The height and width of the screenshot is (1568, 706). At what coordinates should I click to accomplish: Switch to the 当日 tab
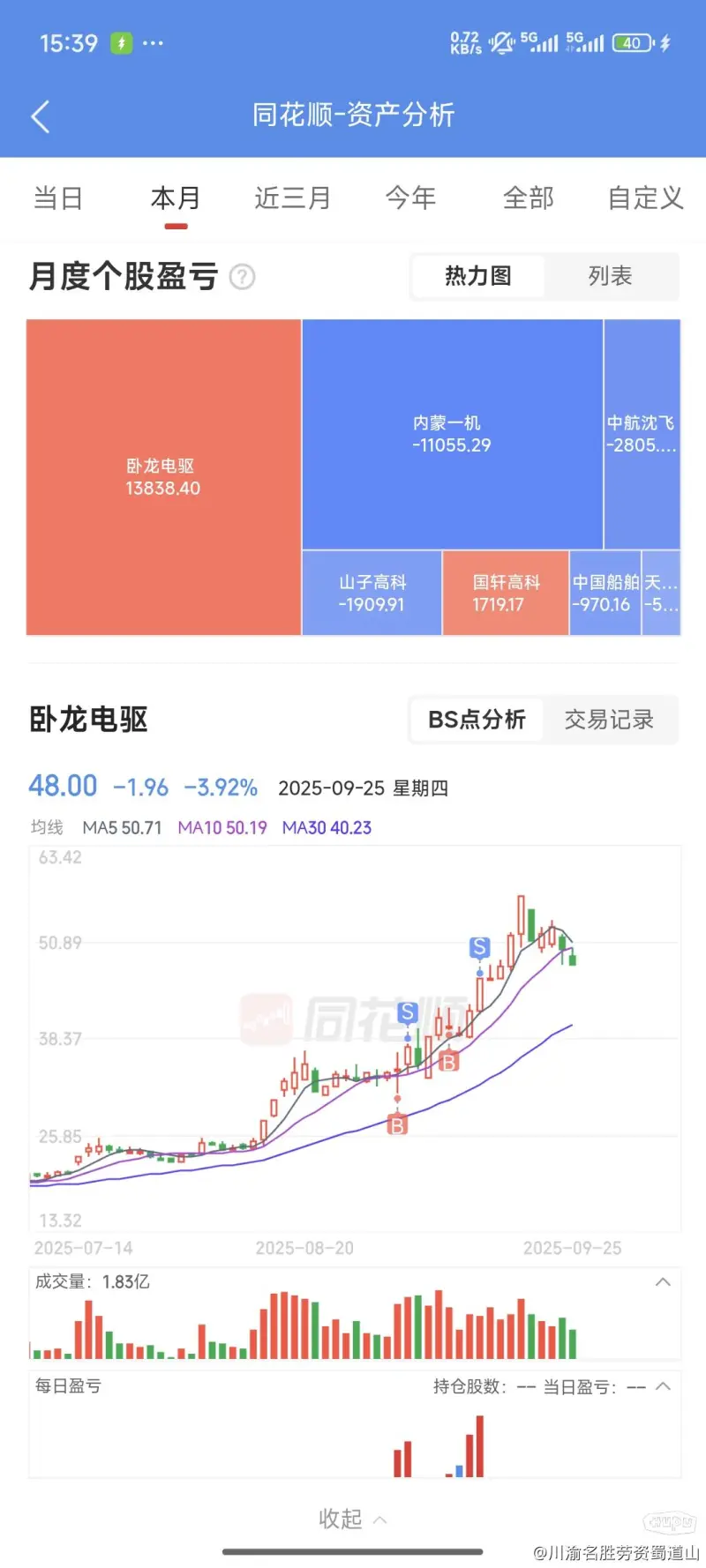(x=58, y=198)
